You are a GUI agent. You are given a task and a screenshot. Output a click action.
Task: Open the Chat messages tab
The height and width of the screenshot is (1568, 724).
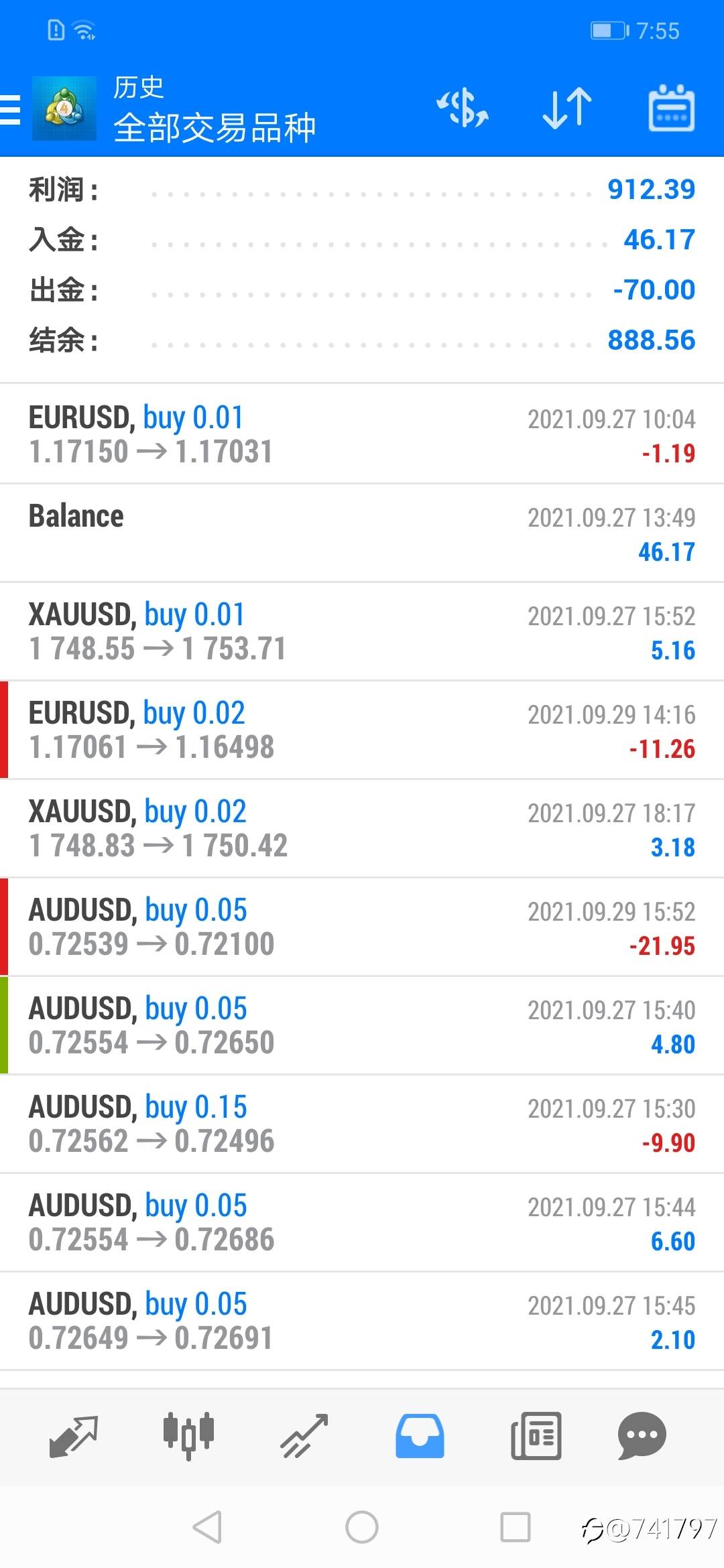pos(642,1436)
